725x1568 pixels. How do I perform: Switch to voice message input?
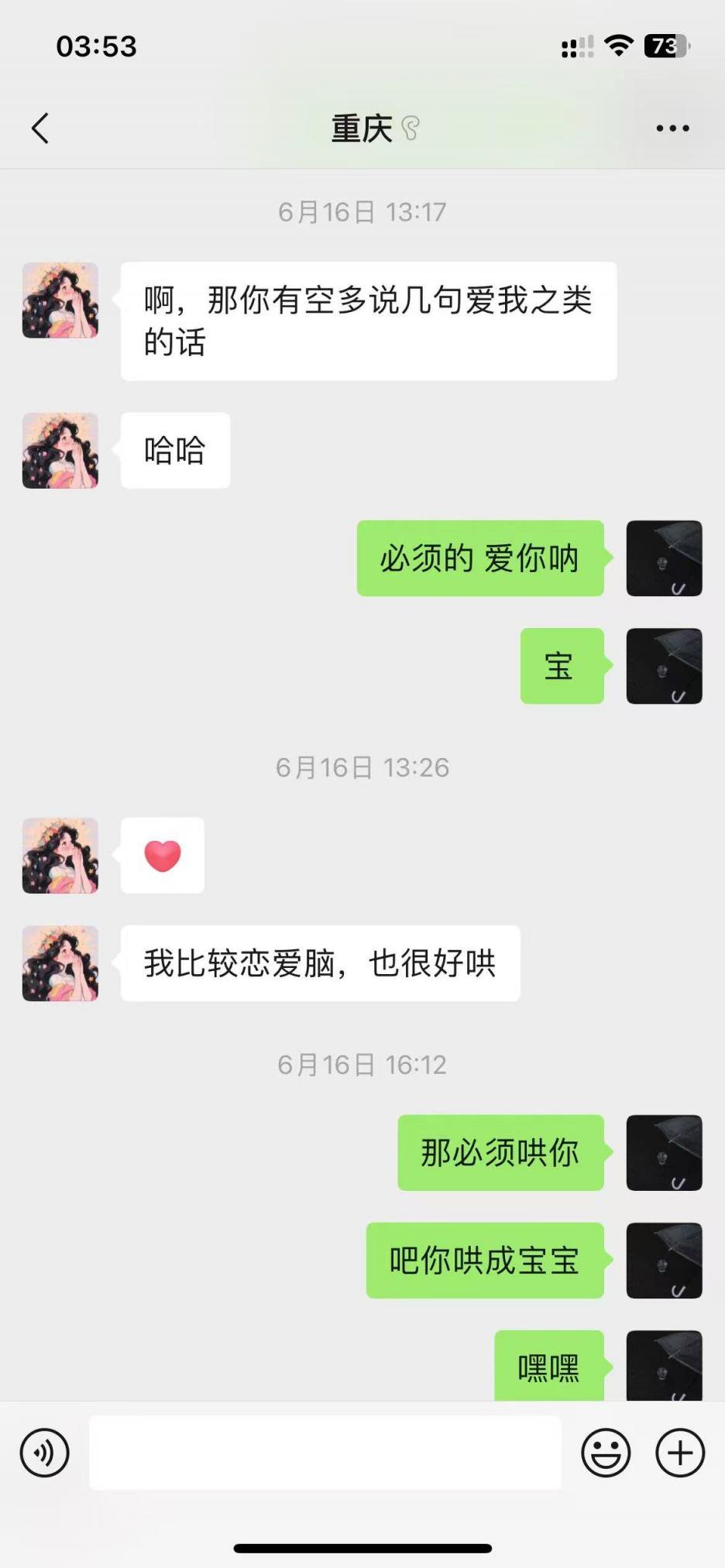(x=44, y=1453)
